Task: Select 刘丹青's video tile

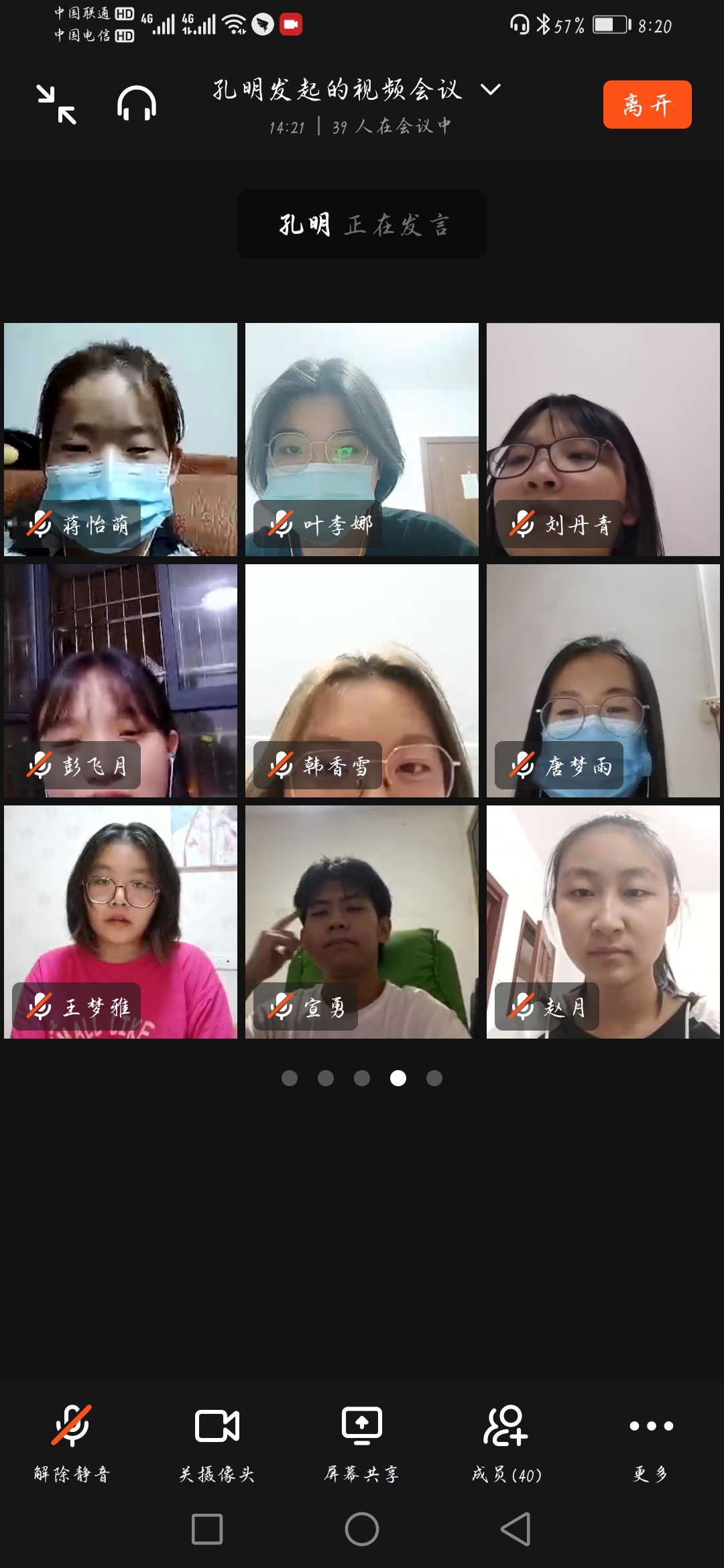Action: (603, 440)
